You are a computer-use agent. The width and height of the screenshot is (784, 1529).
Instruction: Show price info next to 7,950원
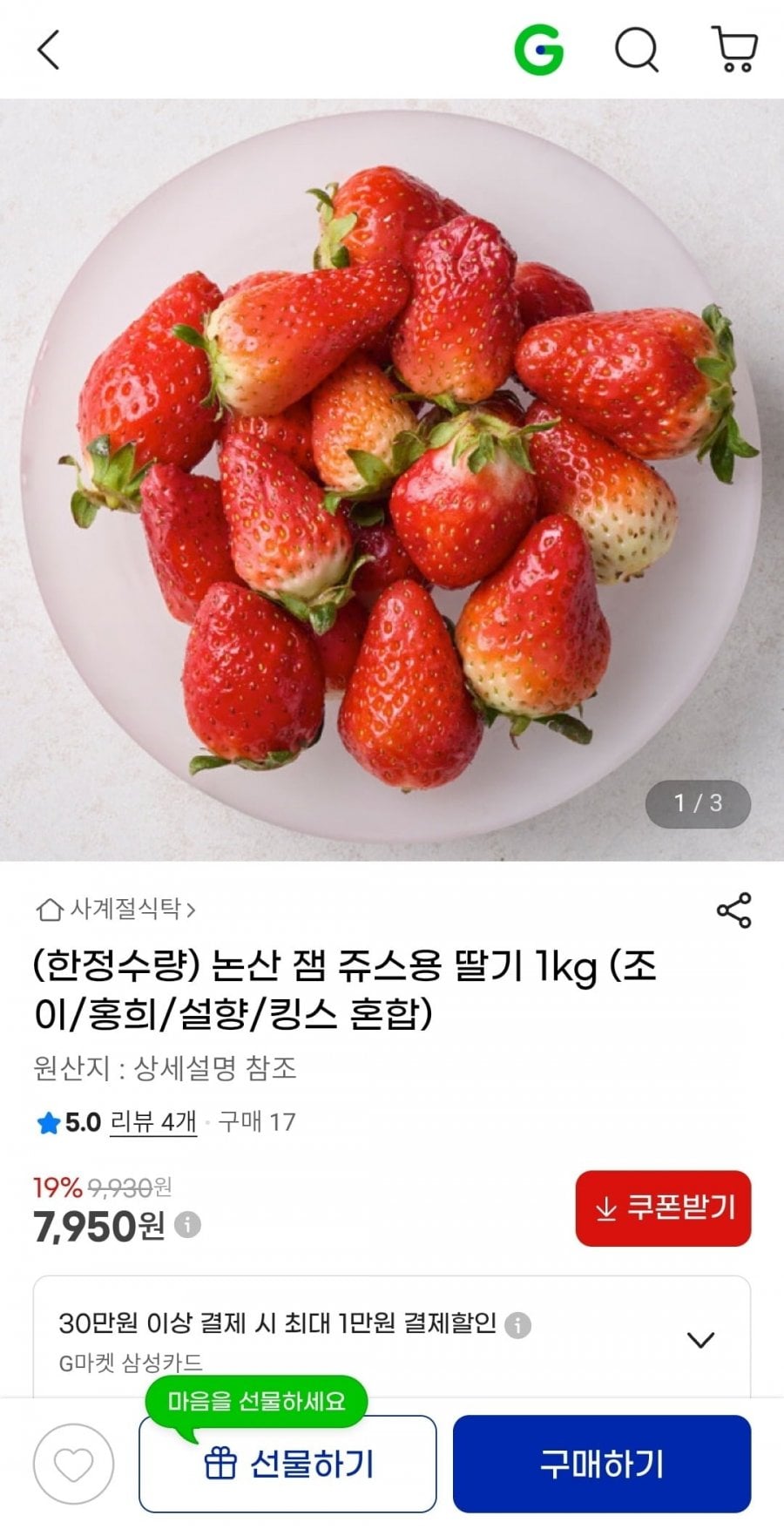point(187,1225)
